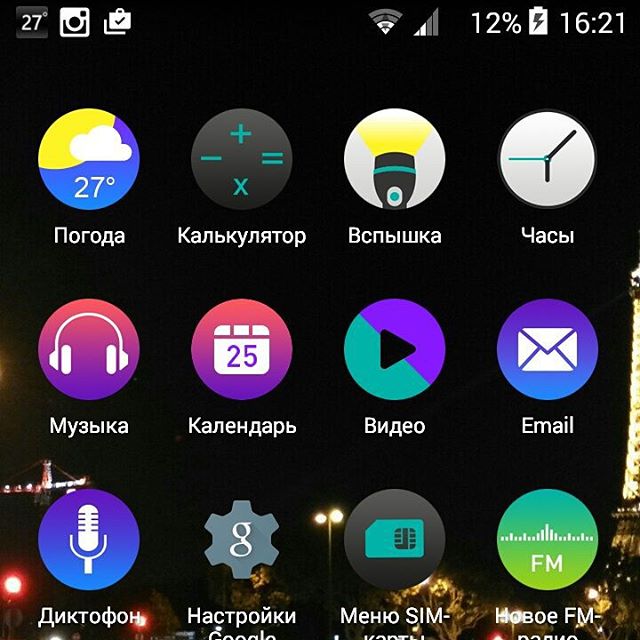640x640 pixels.
Task: Launch the Калькулятор app
Action: pos(241,160)
